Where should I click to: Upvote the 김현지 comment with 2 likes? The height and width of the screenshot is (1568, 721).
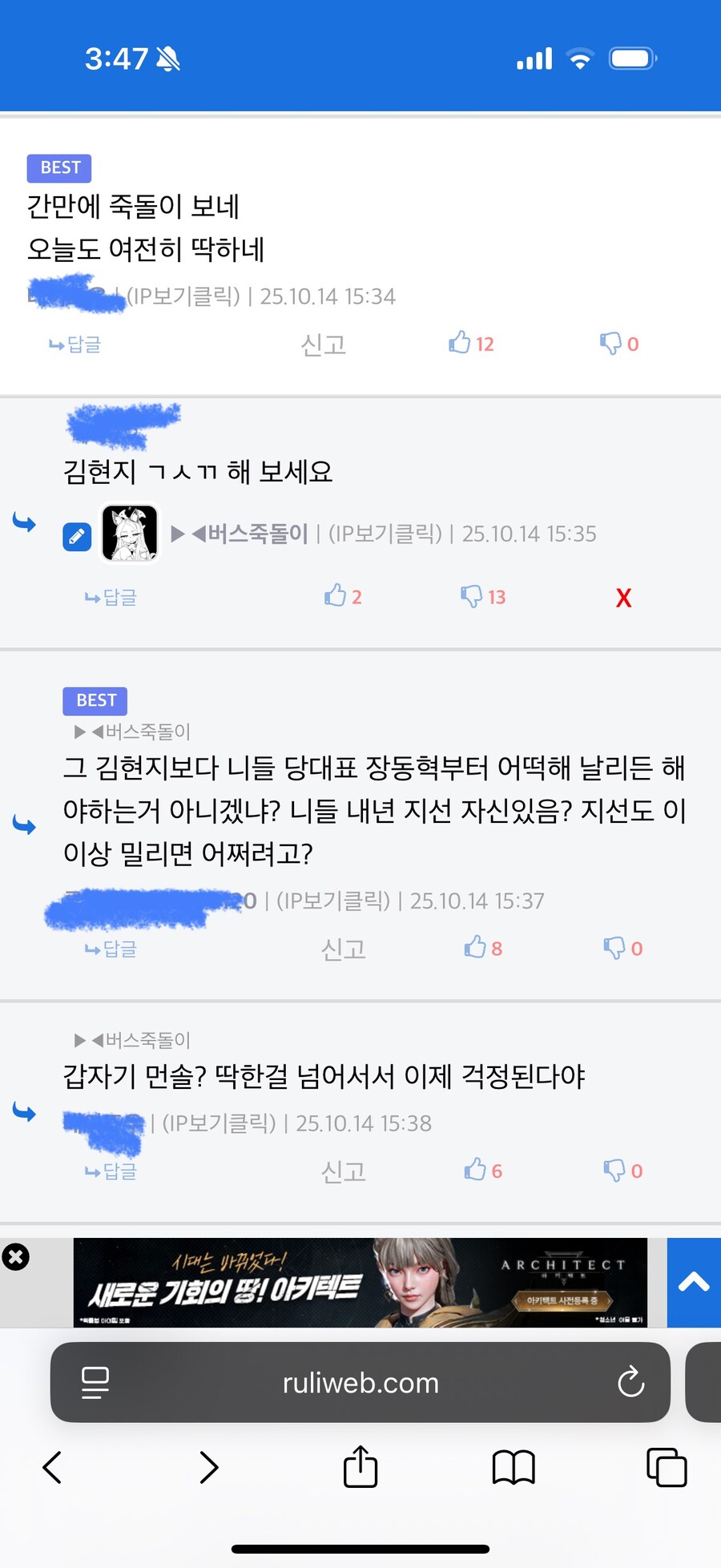pos(343,596)
